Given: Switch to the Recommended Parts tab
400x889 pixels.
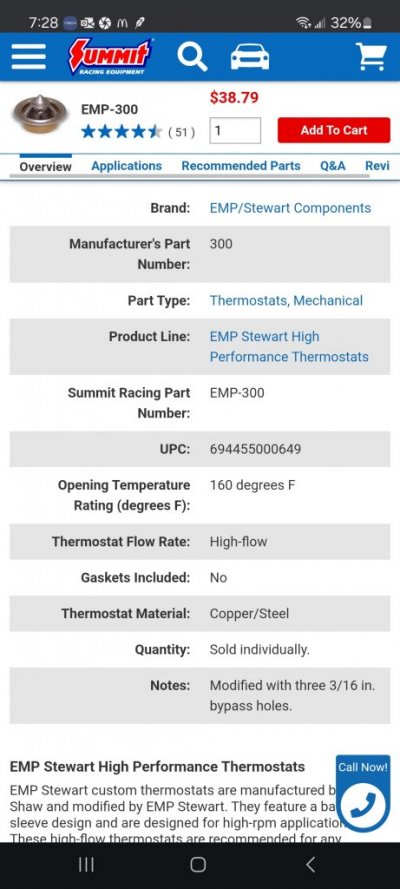Looking at the screenshot, I should (x=241, y=166).
